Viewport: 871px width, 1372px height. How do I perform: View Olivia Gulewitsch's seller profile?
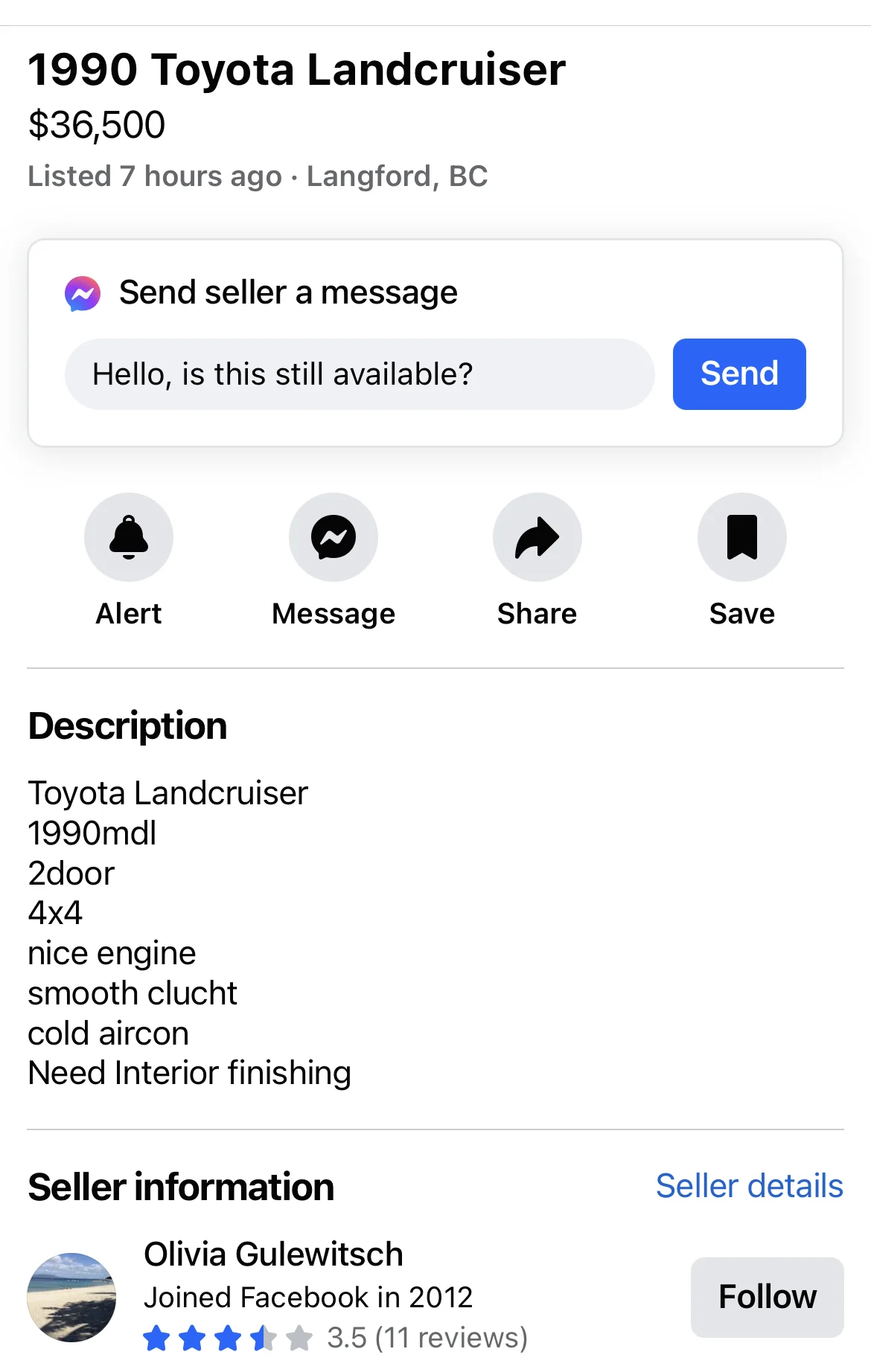click(273, 1254)
